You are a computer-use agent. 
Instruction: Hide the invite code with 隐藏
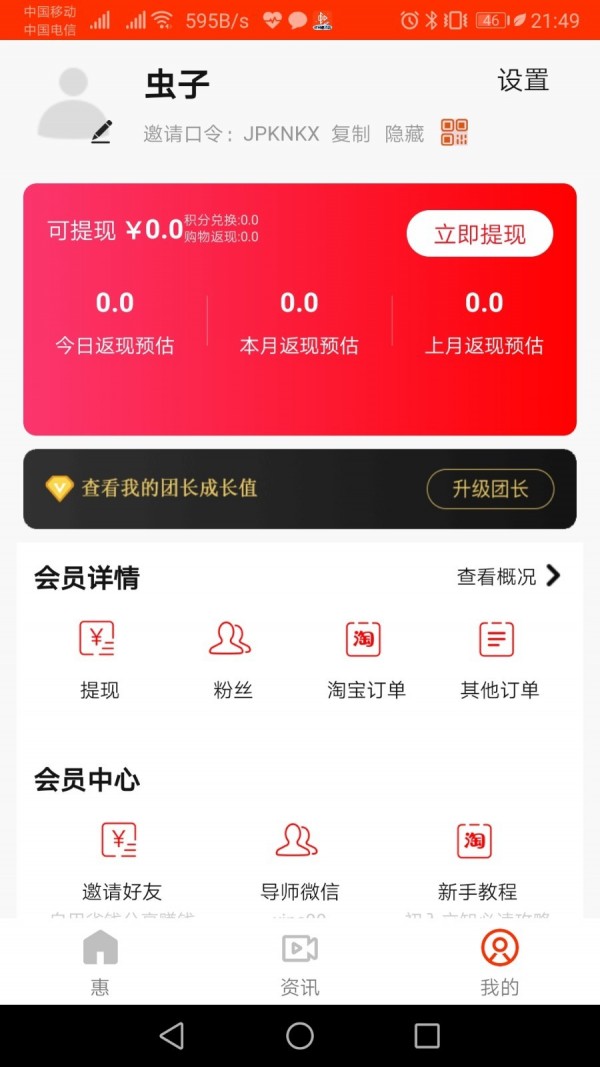[x=405, y=134]
